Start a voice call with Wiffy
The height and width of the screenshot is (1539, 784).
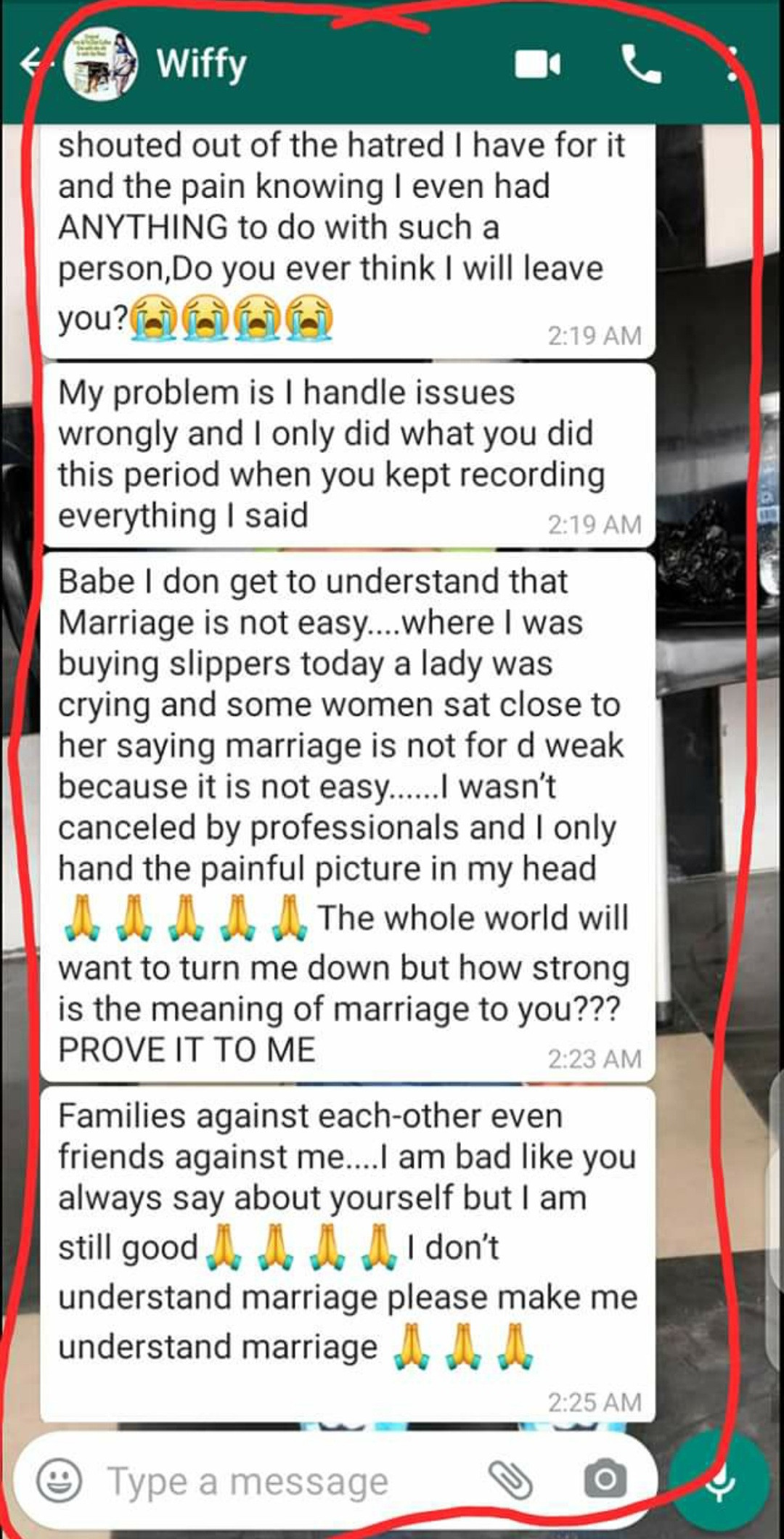tap(642, 64)
